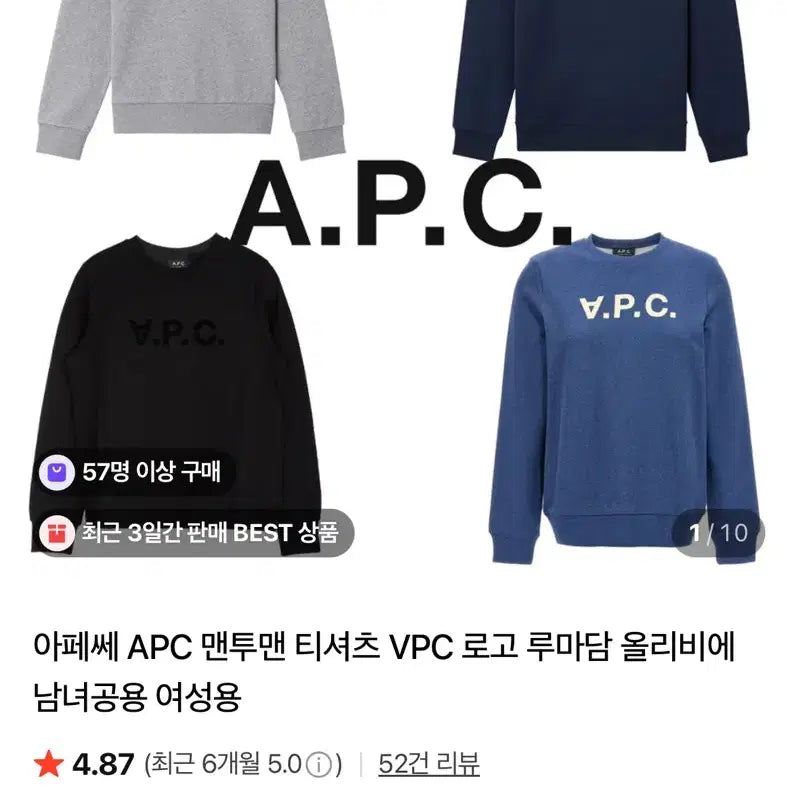
Task: Open the 52건 리뷰 reviews link
Action: click(429, 765)
